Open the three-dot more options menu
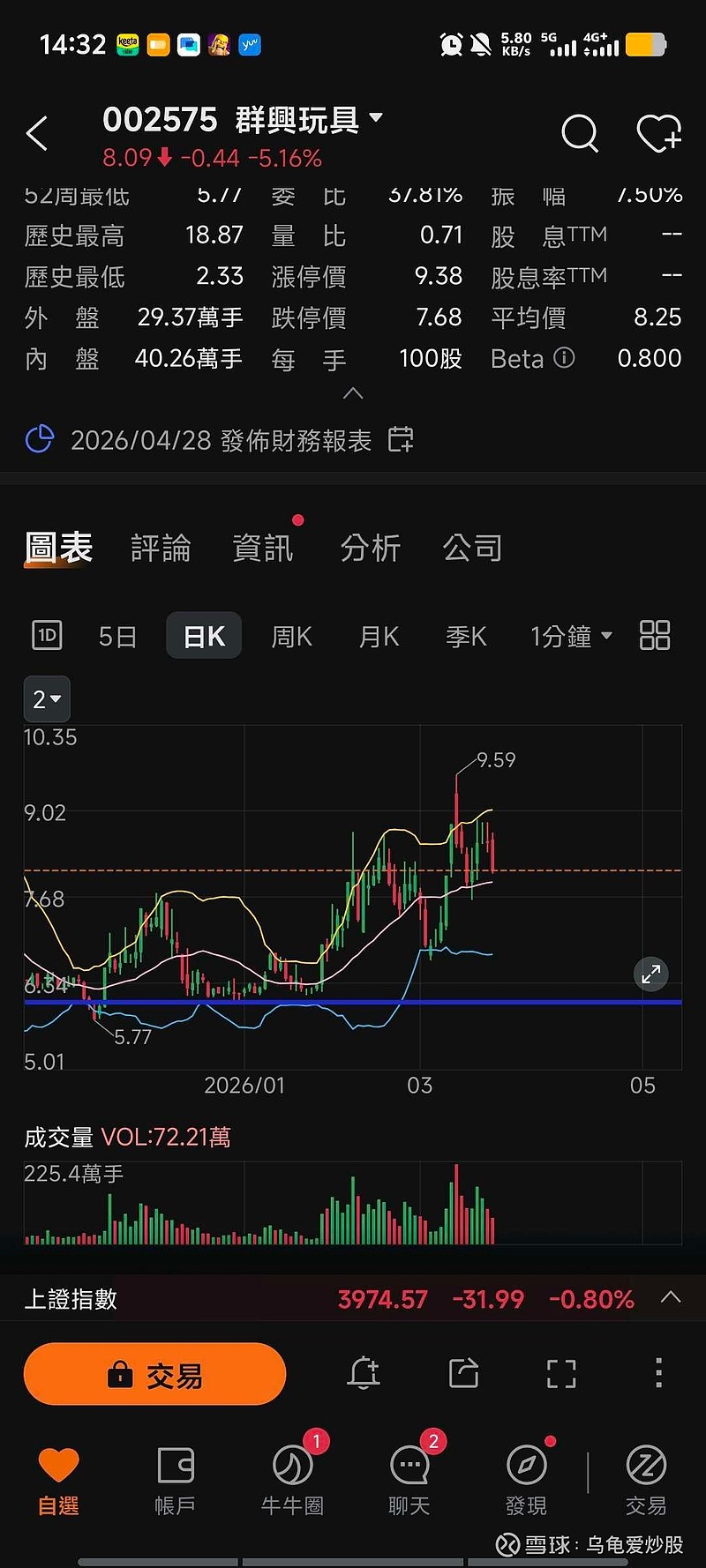Screen dimensions: 706x1568 pos(658,1373)
